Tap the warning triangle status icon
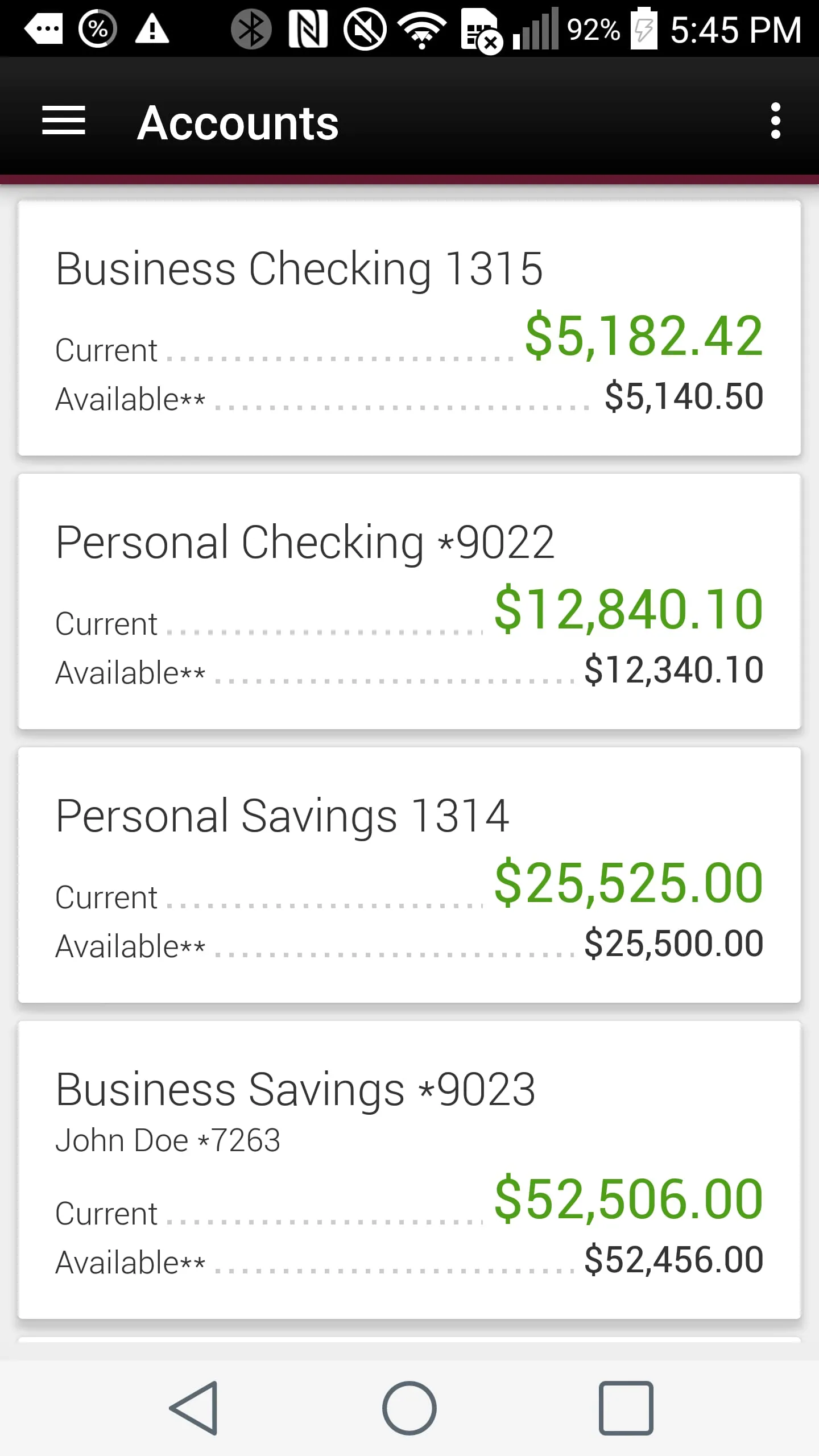Screen dimensions: 819x1456 [151, 30]
